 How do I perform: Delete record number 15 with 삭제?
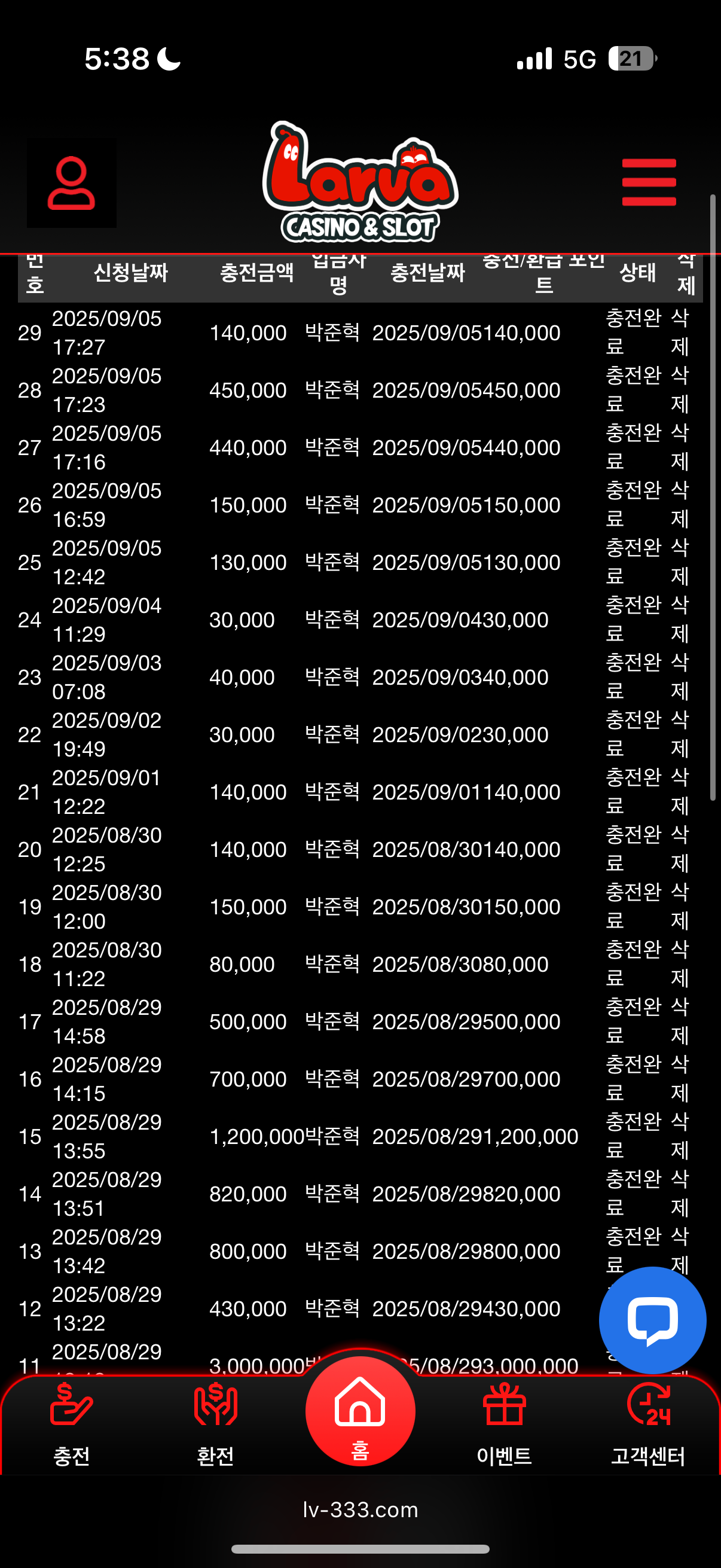click(680, 1136)
